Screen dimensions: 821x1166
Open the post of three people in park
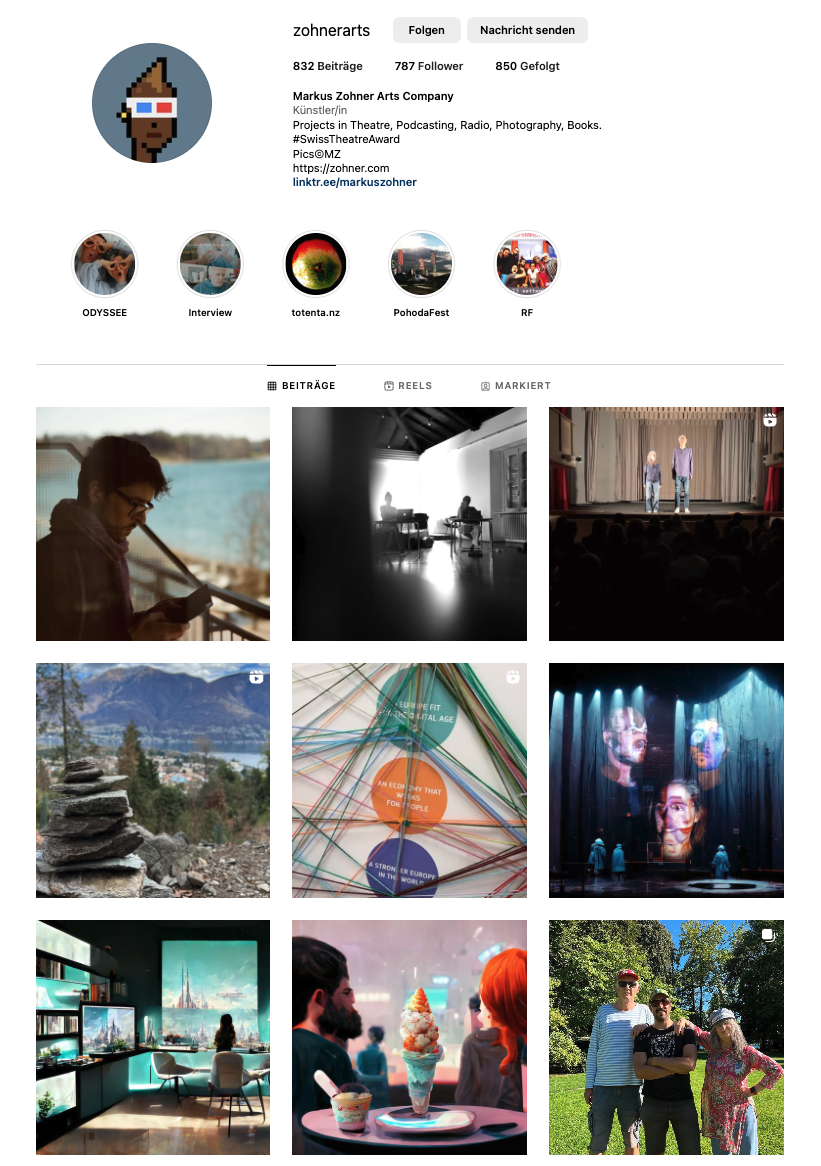(666, 1037)
